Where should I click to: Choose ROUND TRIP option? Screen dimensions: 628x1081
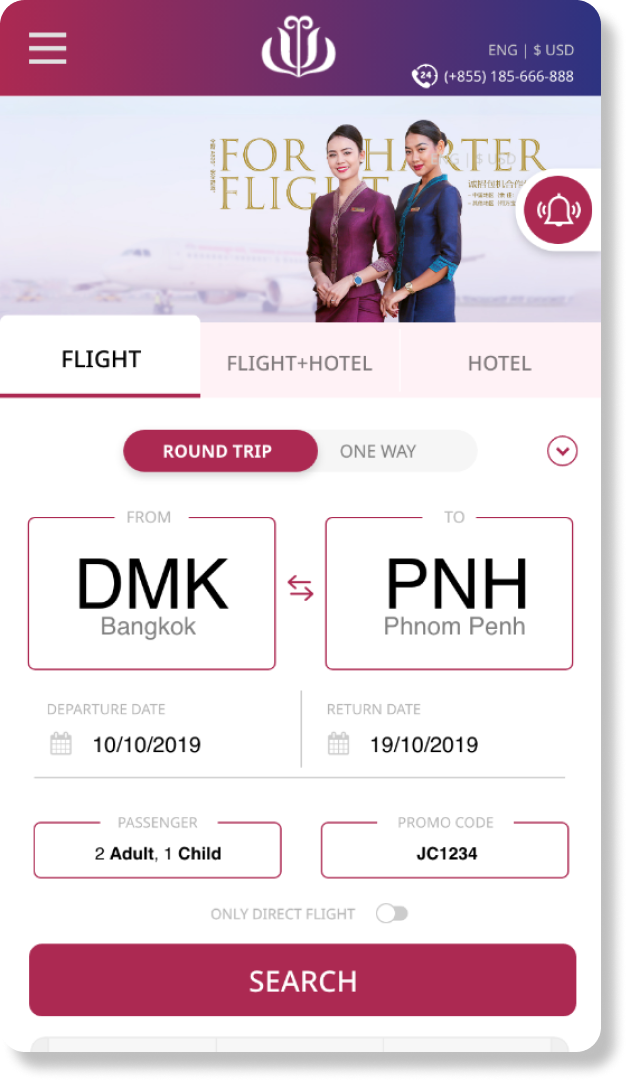(218, 451)
